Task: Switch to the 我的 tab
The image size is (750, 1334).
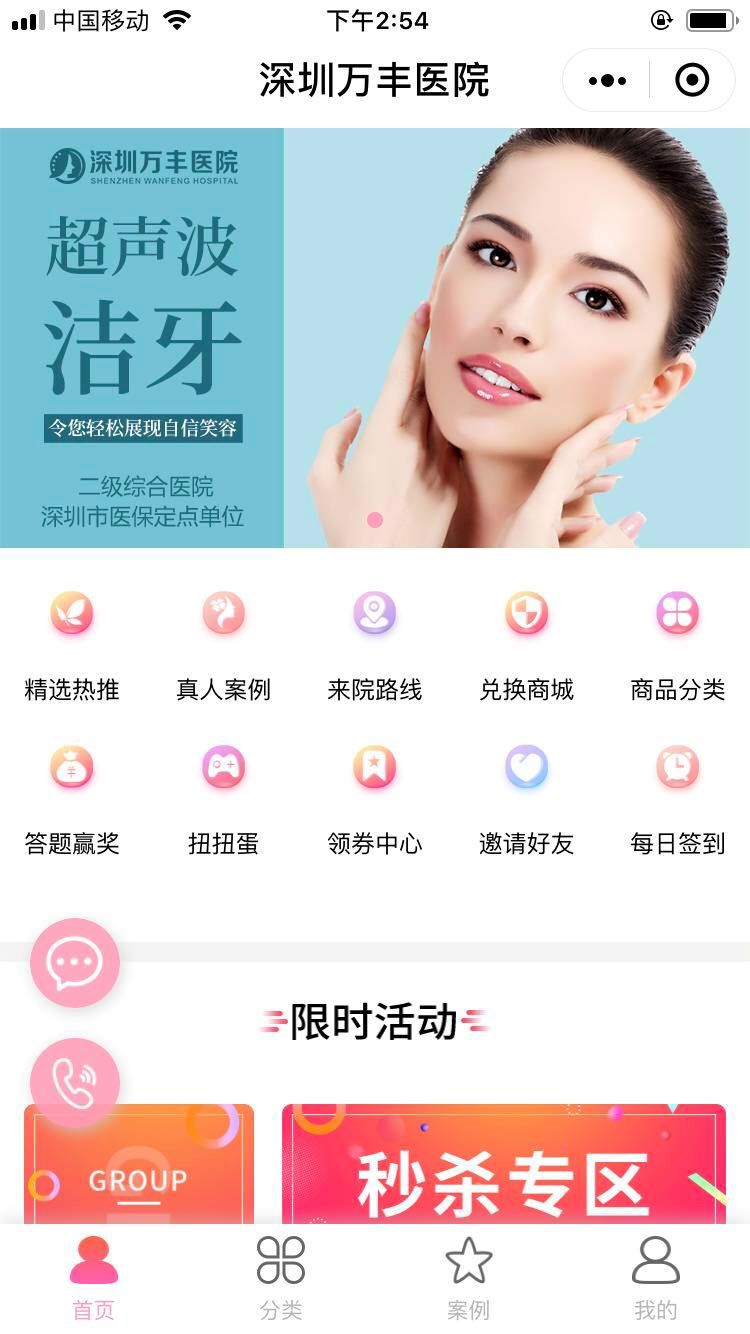Action: point(656,1278)
